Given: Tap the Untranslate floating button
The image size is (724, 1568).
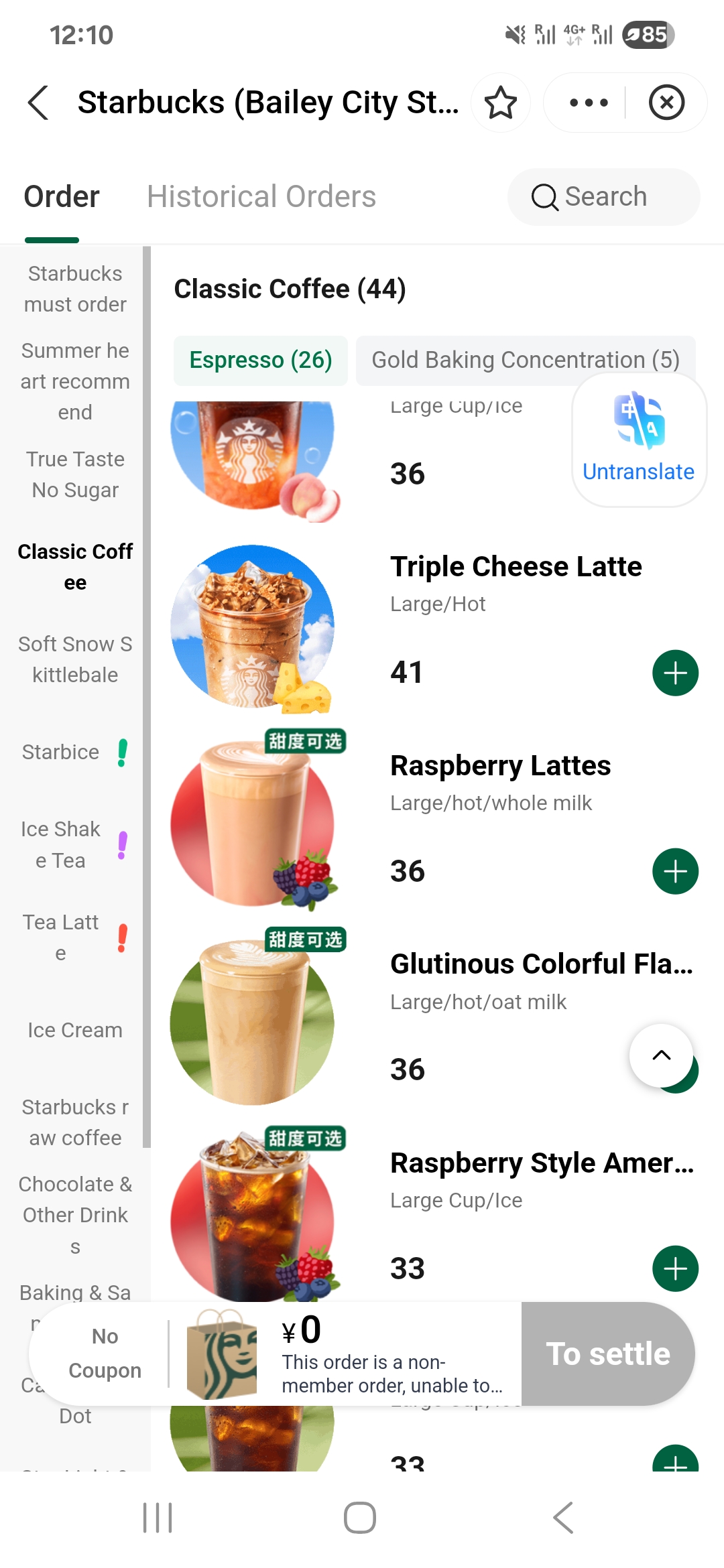Looking at the screenshot, I should 639,440.
